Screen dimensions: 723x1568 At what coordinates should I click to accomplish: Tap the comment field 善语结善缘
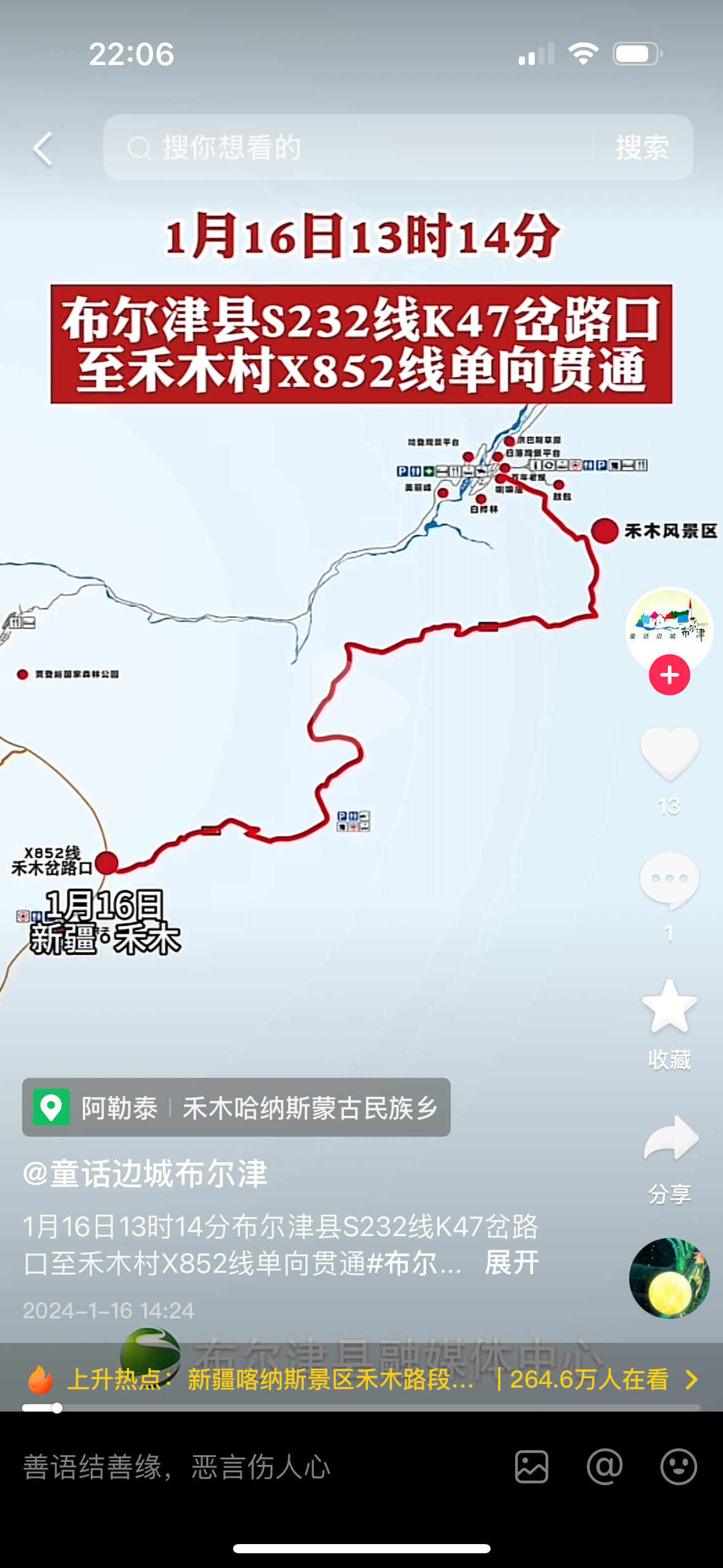[245, 1467]
